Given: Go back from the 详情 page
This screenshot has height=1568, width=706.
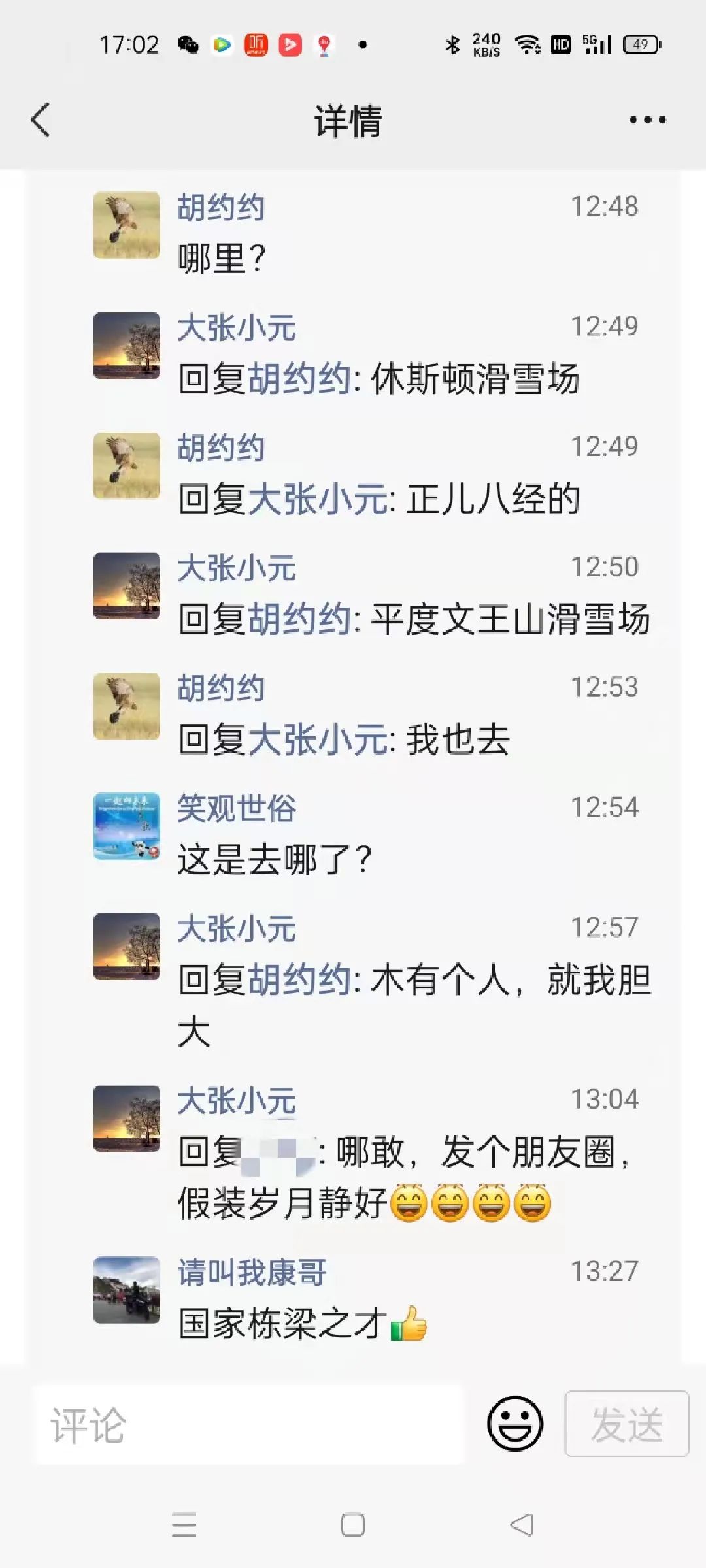Looking at the screenshot, I should pos(41,120).
